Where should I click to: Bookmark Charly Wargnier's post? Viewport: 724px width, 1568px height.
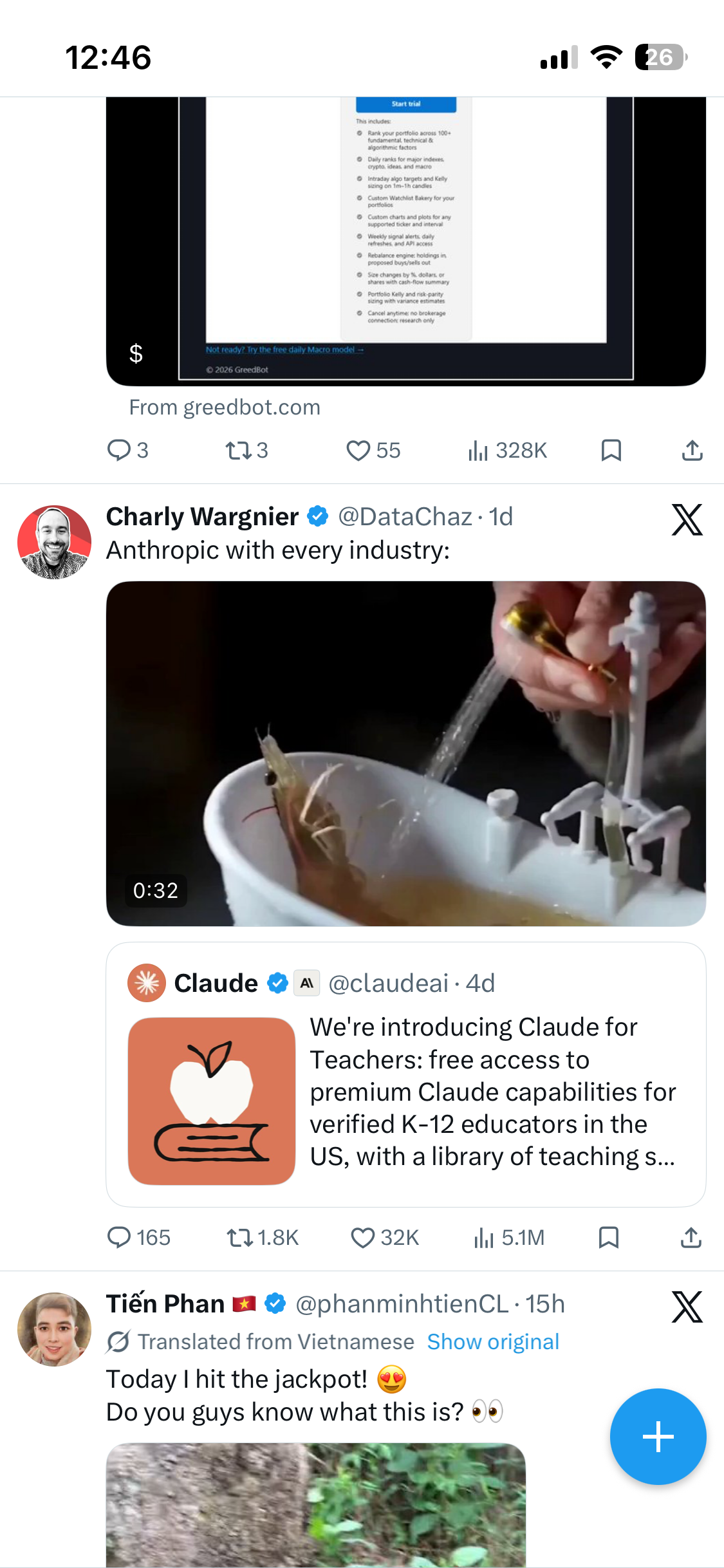click(x=608, y=1238)
